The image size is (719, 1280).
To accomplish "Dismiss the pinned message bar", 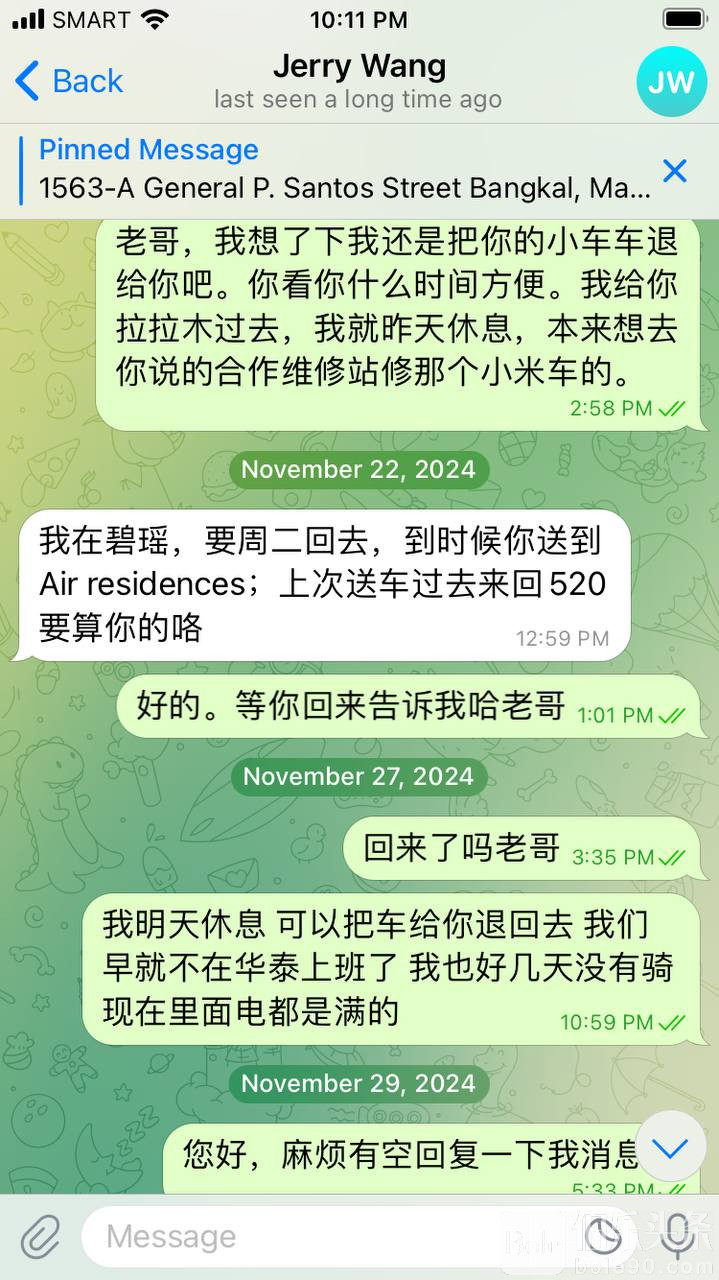I will [x=675, y=171].
